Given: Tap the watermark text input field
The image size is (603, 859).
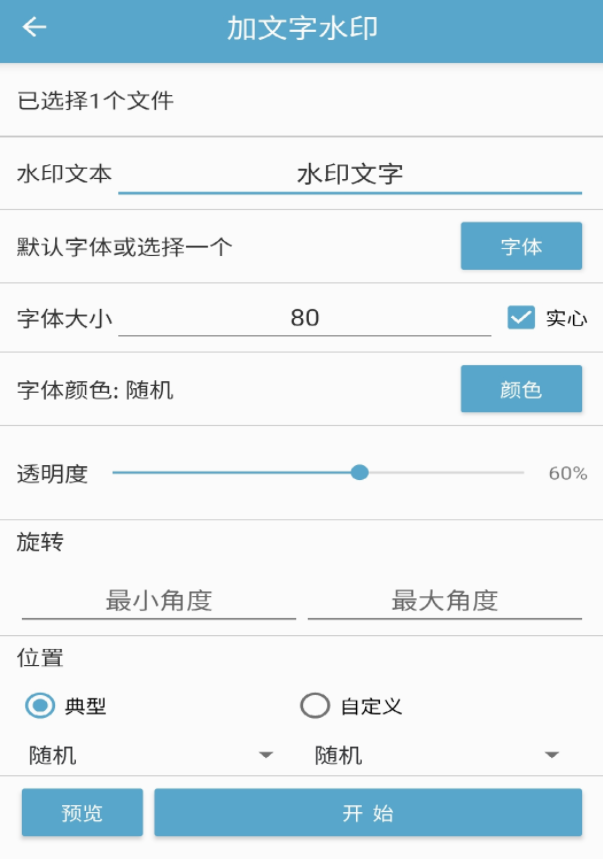Looking at the screenshot, I should tap(349, 174).
